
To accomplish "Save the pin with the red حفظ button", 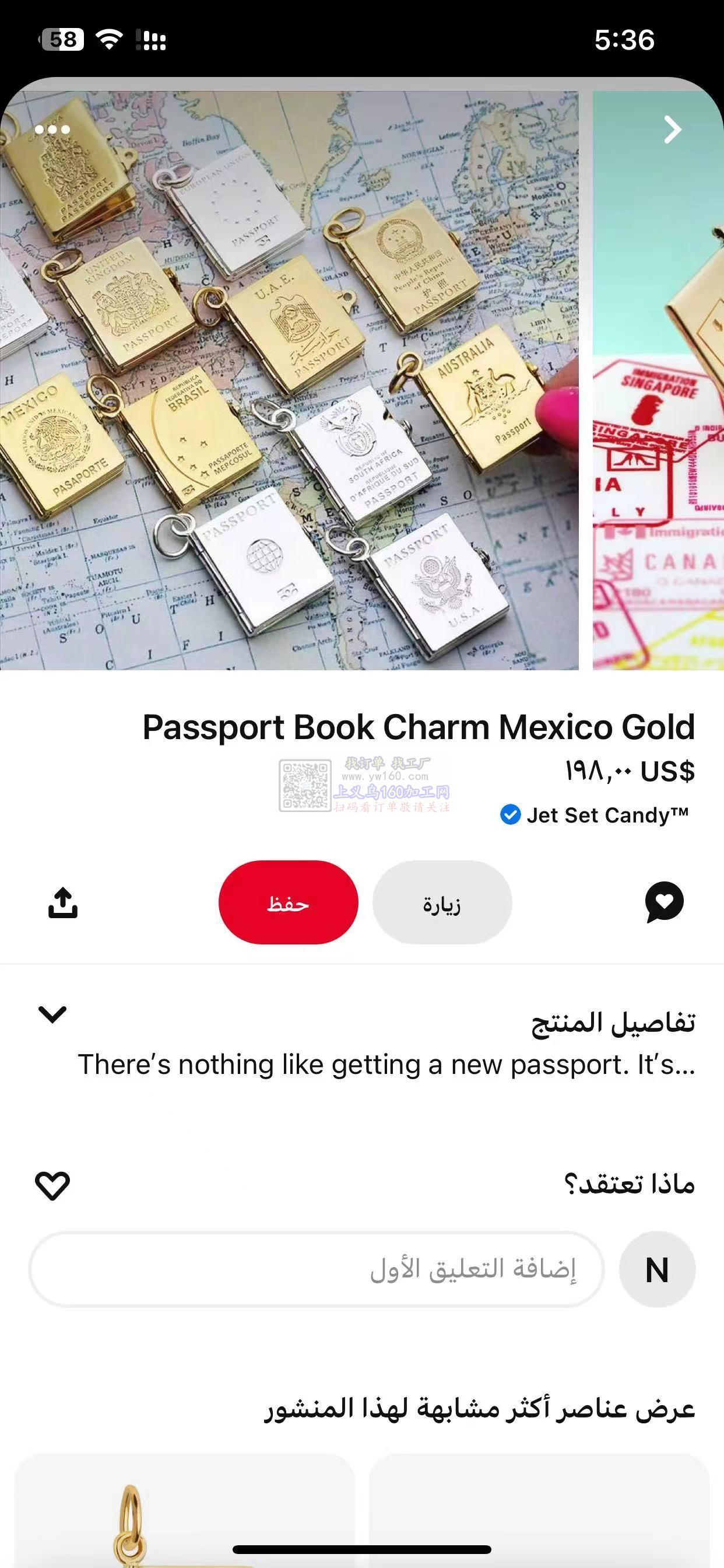I will click(289, 902).
